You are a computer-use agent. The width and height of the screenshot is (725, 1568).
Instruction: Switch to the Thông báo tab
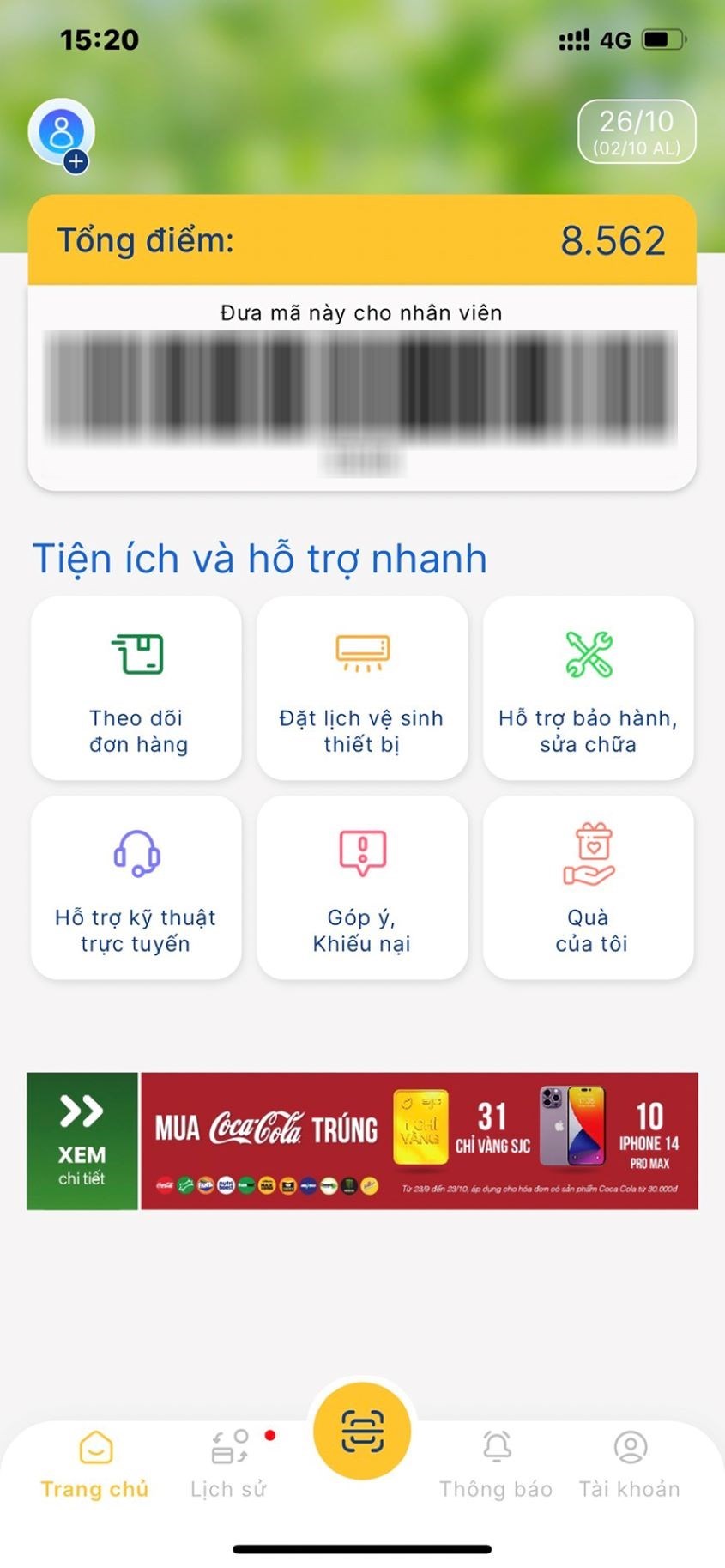[x=496, y=1464]
